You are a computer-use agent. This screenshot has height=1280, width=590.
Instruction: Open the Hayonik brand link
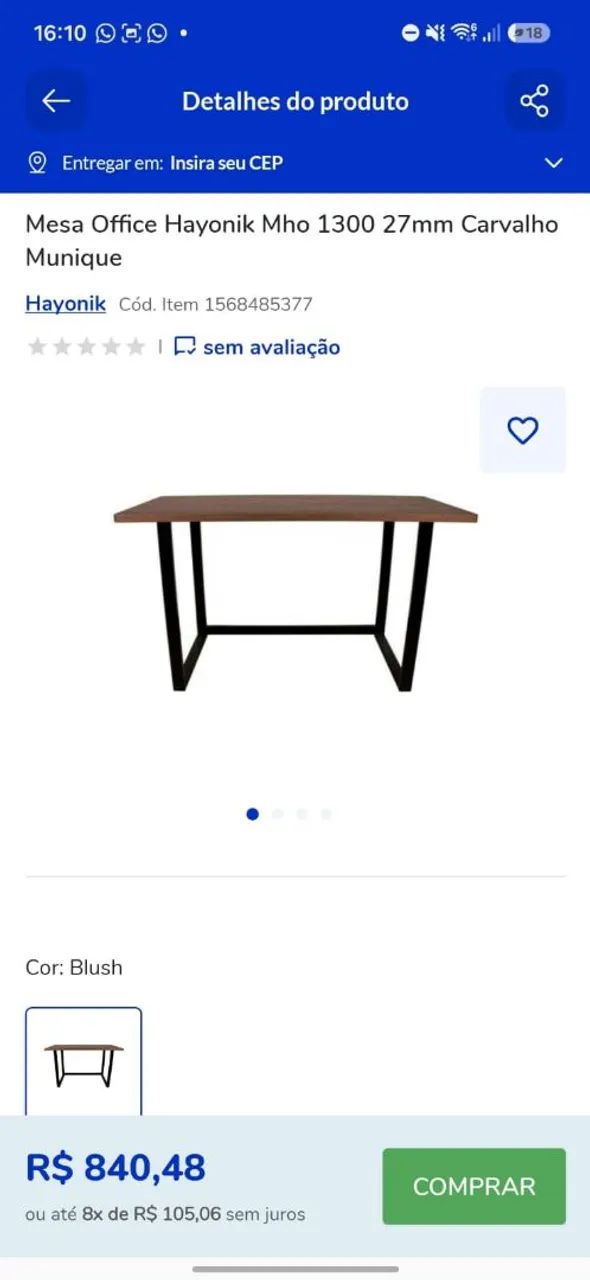[x=65, y=304]
